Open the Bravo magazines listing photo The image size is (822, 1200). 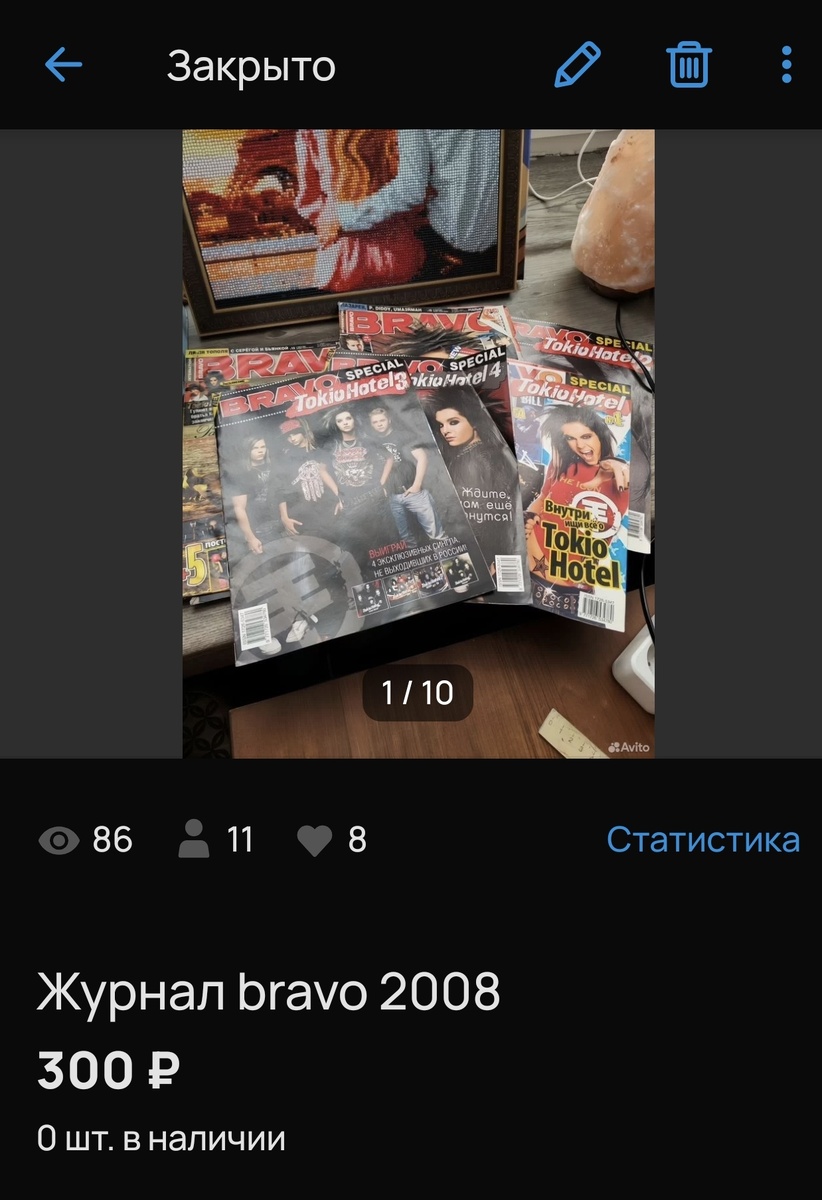click(418, 443)
